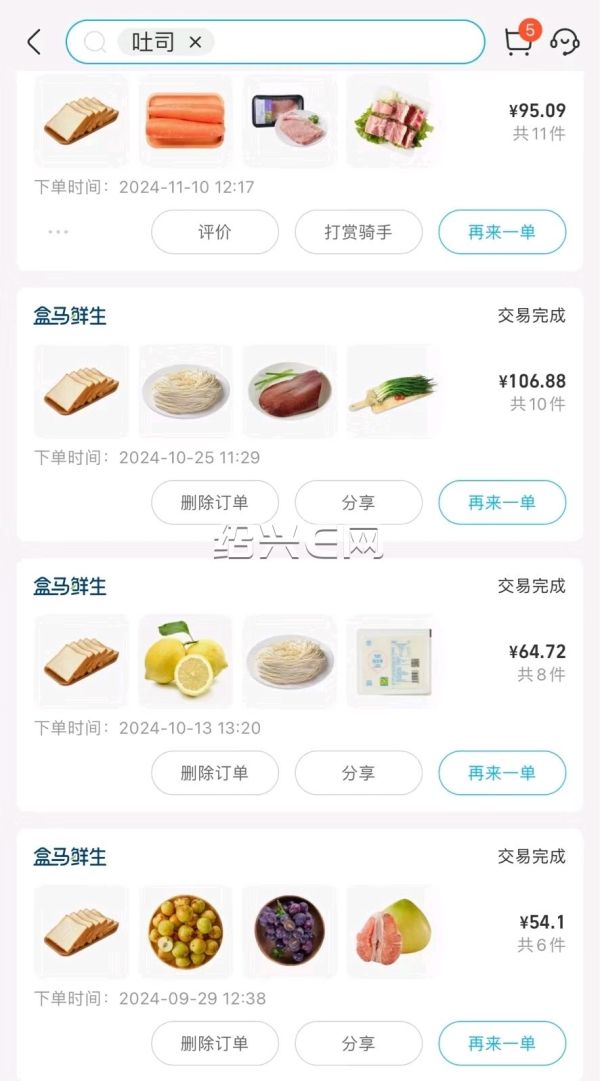Contact customer service via headset icon
The image size is (600, 1081).
(x=565, y=42)
